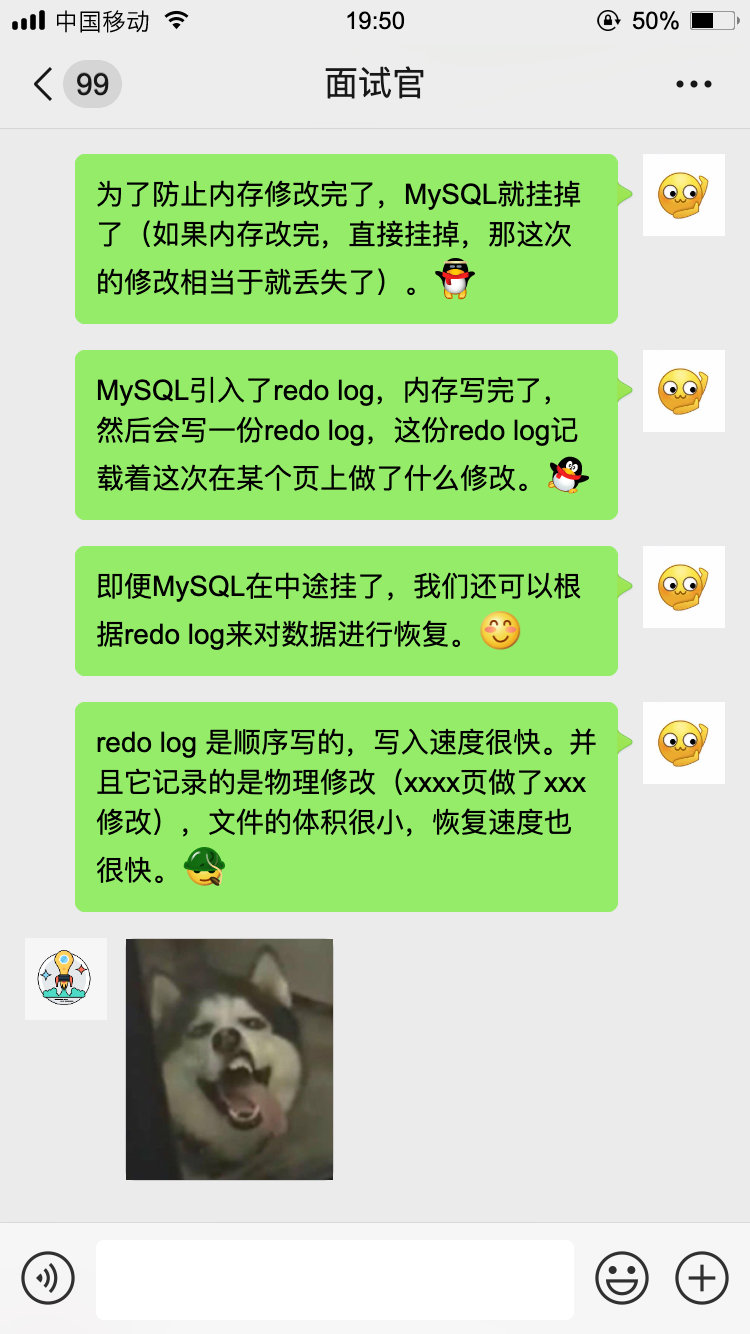The width and height of the screenshot is (750, 1334).
Task: Open the chat info overflow menu
Action: (x=693, y=84)
